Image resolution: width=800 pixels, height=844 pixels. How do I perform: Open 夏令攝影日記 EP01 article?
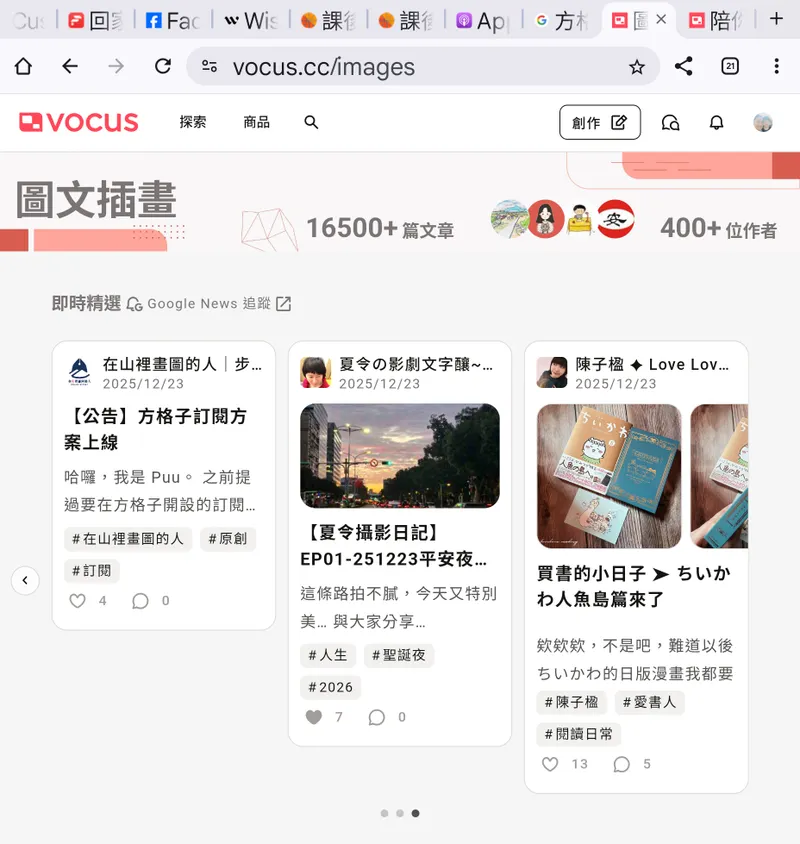point(393,546)
